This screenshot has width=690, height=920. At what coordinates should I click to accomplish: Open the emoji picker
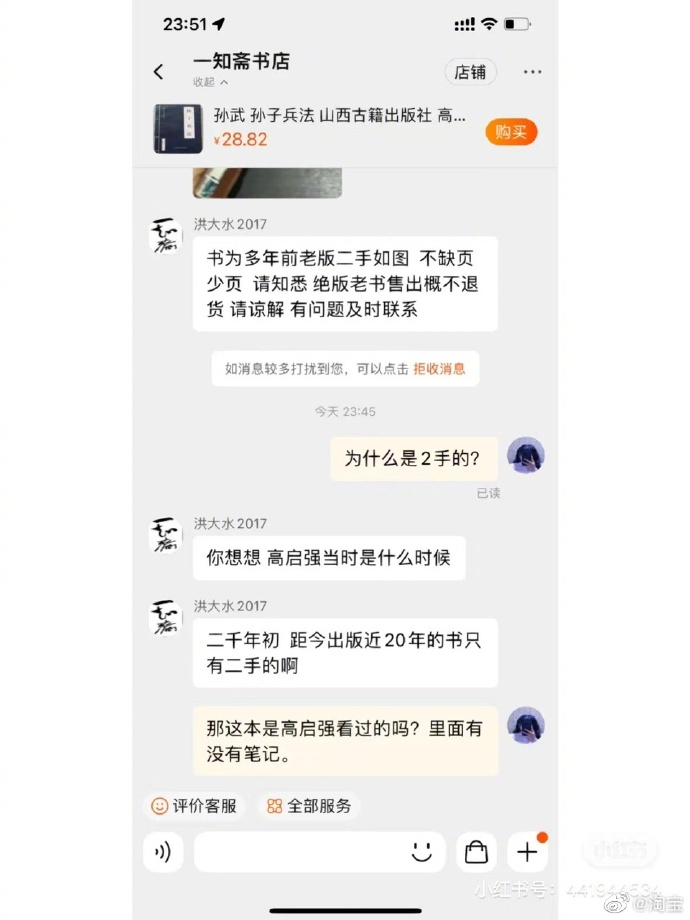pos(422,852)
